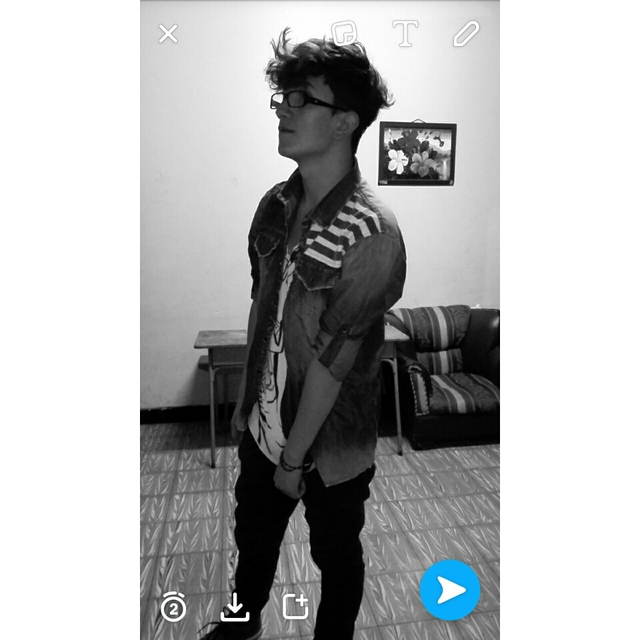Discard the snap with the X icon
The width and height of the screenshot is (640, 640).
coord(168,34)
